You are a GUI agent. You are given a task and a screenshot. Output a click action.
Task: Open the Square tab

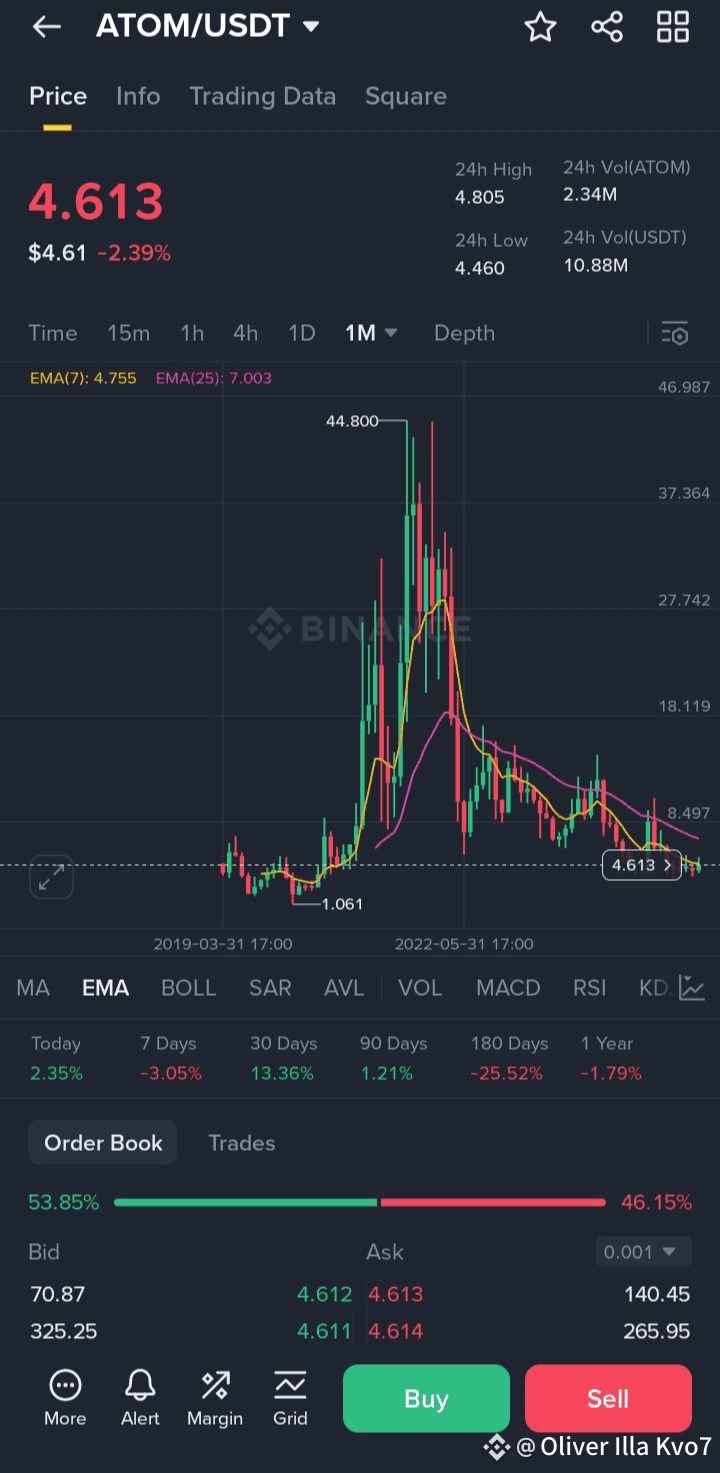406,96
